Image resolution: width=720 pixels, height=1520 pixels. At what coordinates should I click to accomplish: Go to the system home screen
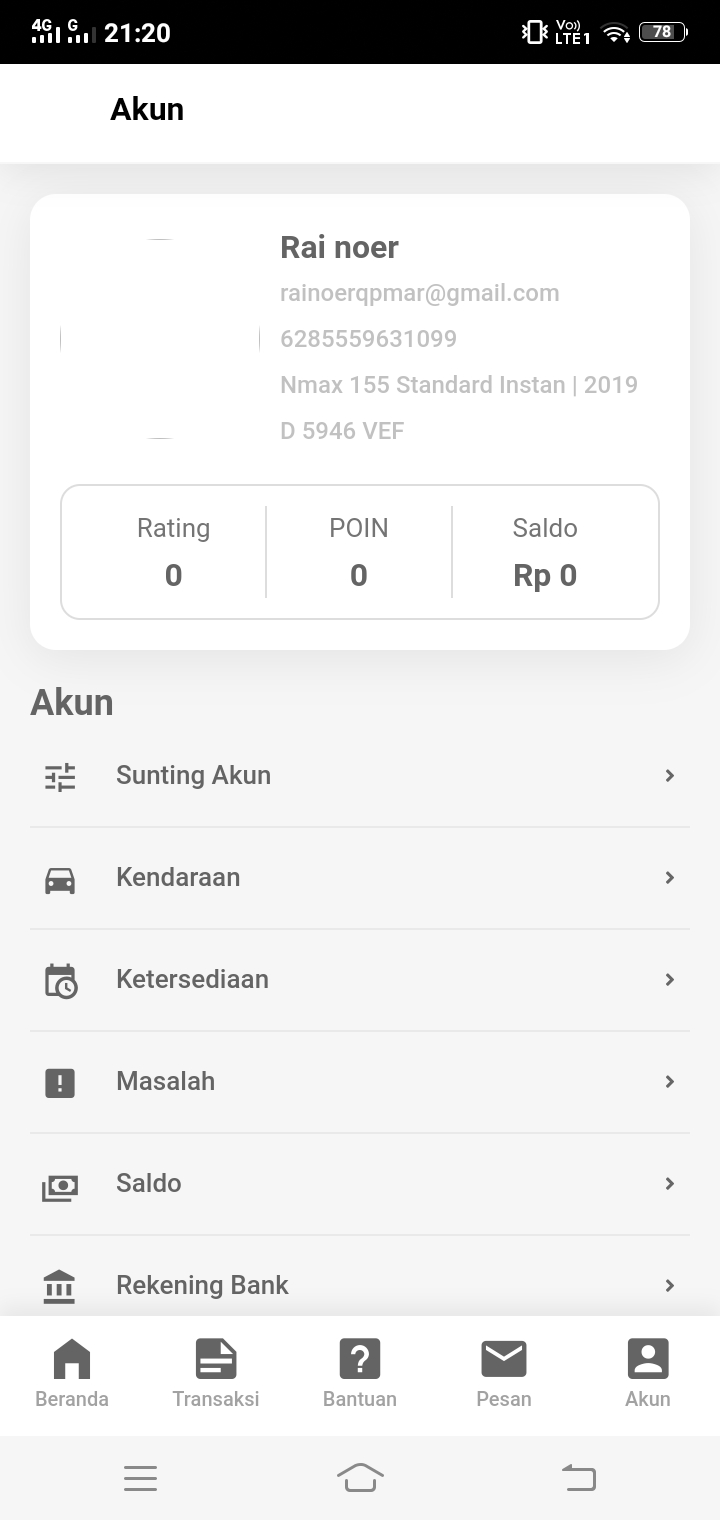pyautogui.click(x=360, y=1477)
